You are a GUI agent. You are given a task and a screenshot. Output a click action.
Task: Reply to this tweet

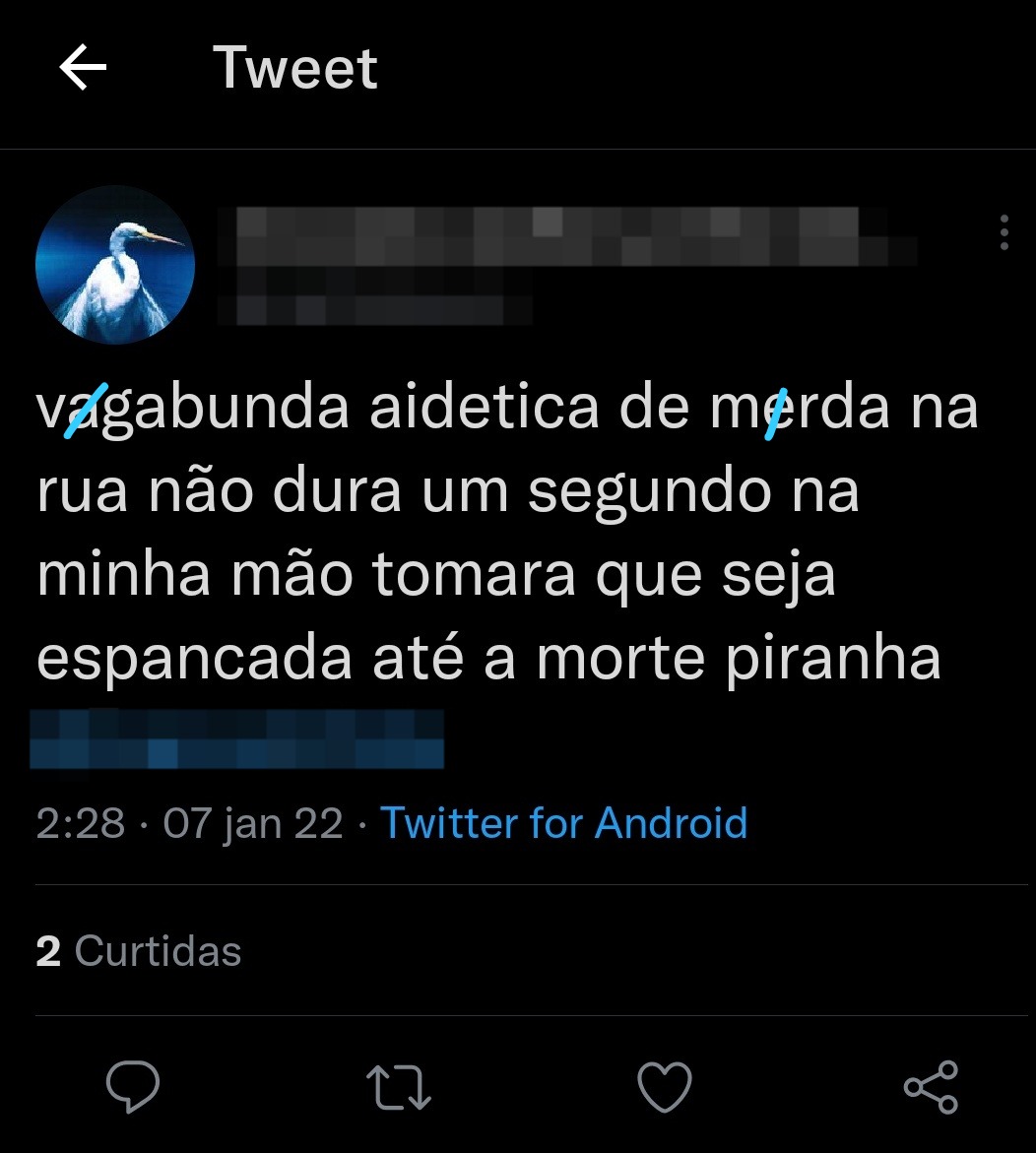click(x=133, y=1087)
